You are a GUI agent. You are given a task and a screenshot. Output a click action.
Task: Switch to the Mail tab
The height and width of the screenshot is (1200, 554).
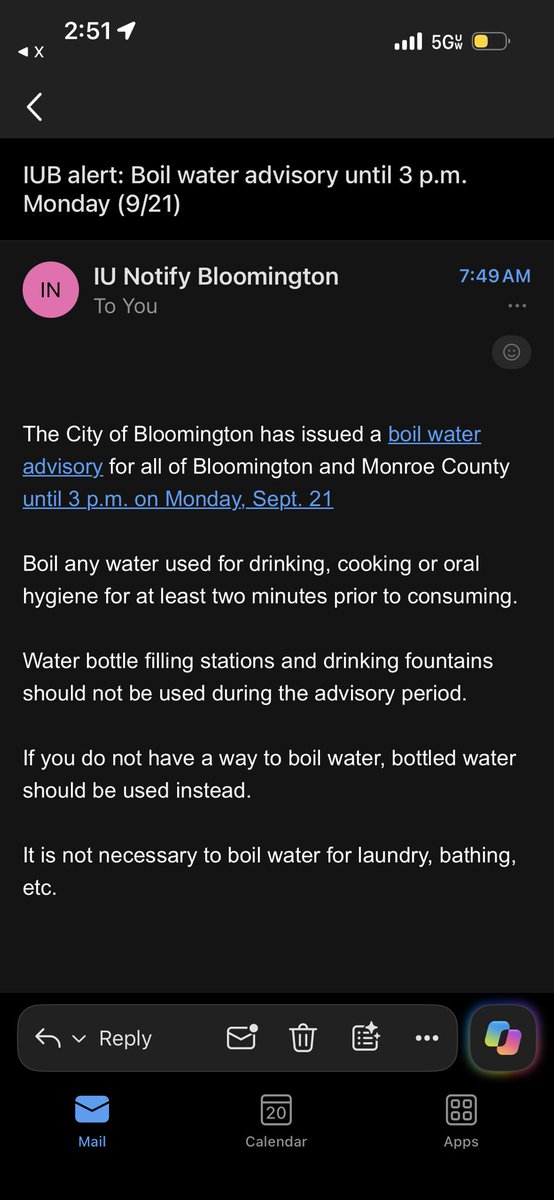pyautogui.click(x=92, y=1121)
